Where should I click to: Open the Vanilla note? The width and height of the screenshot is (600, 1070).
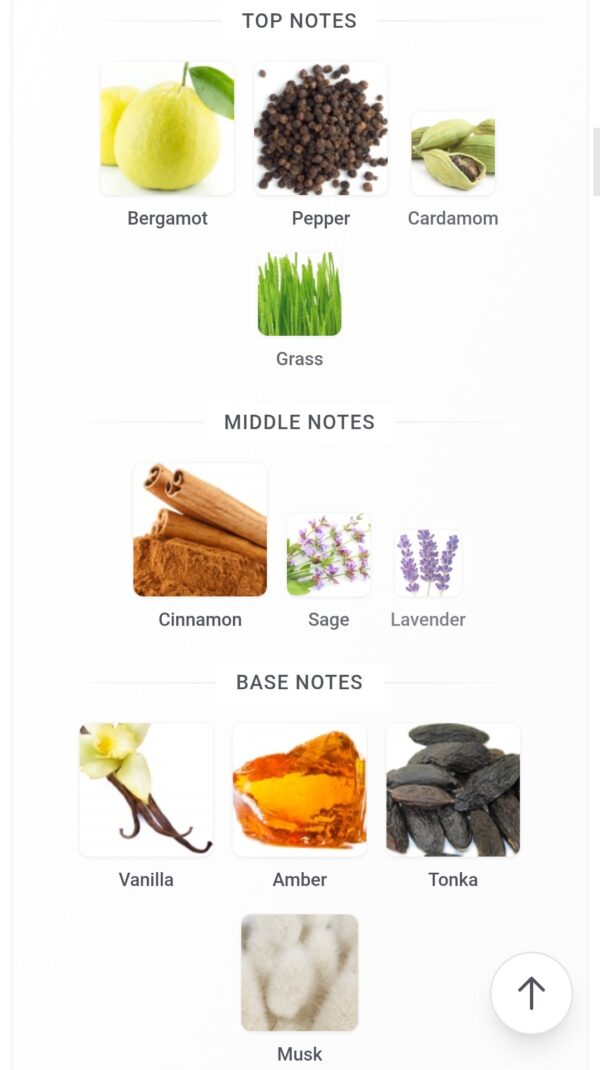[146, 790]
